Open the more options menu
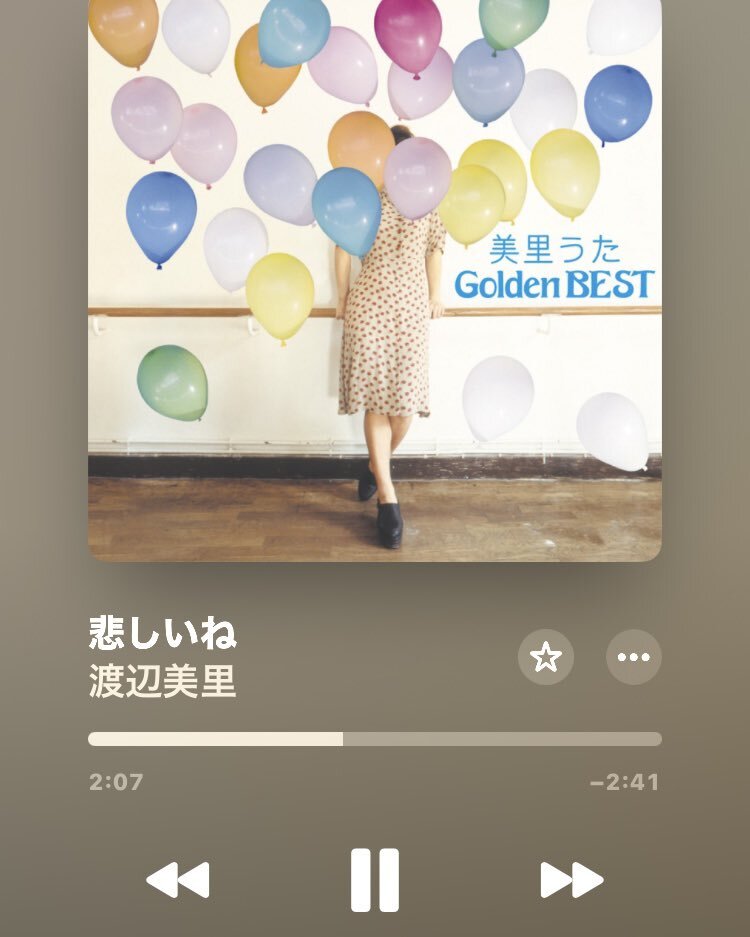This screenshot has width=750, height=937. point(634,657)
